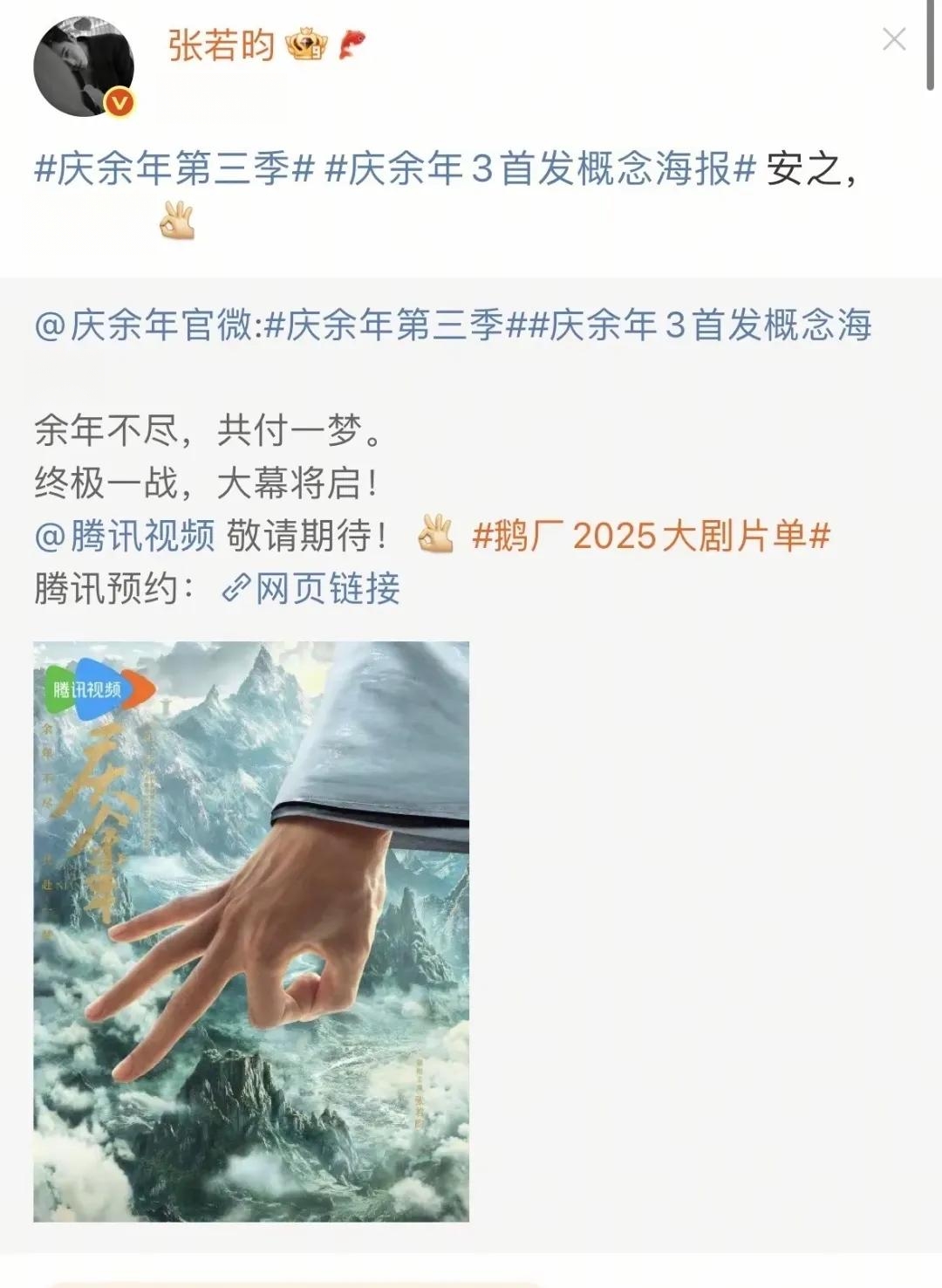Open the @腾讯视频 mention

125,535
